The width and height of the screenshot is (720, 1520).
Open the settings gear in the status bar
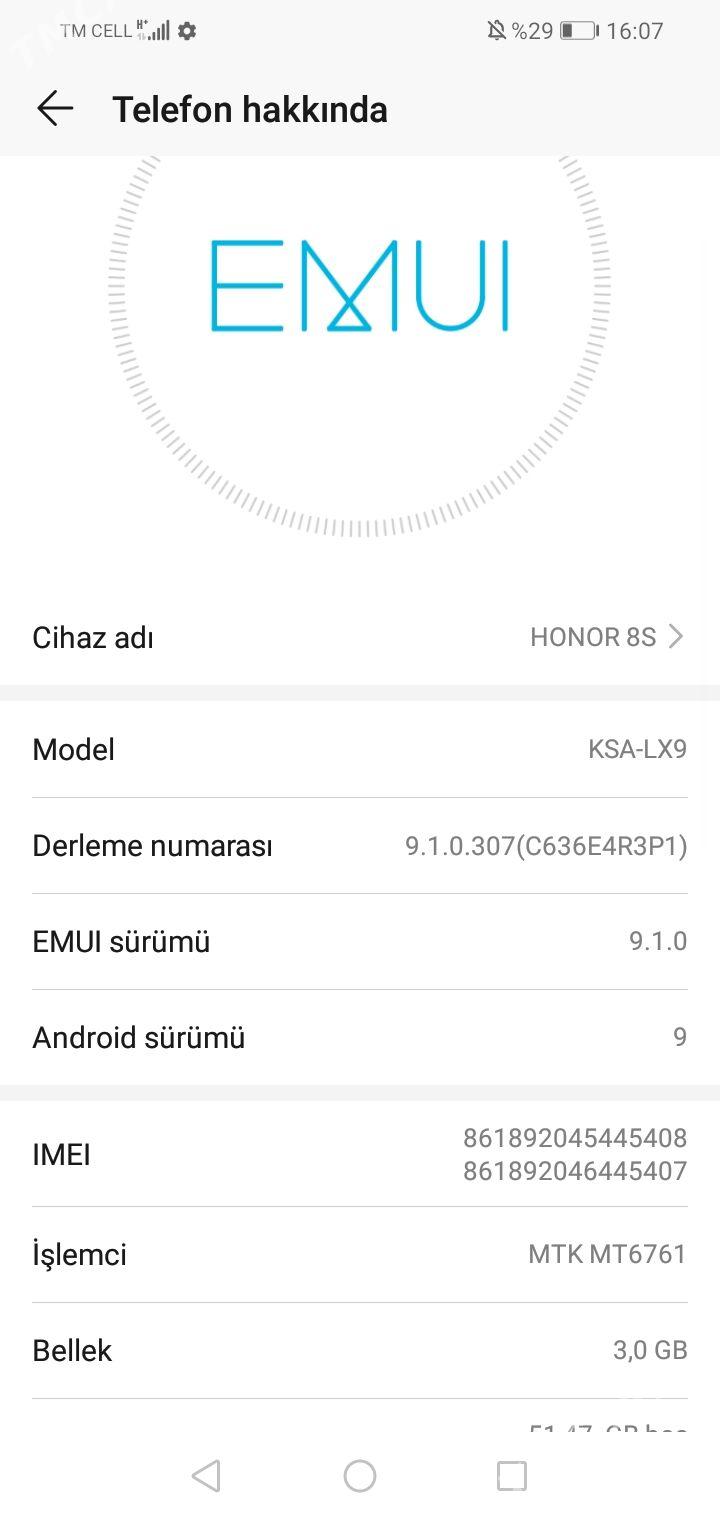pyautogui.click(x=186, y=31)
